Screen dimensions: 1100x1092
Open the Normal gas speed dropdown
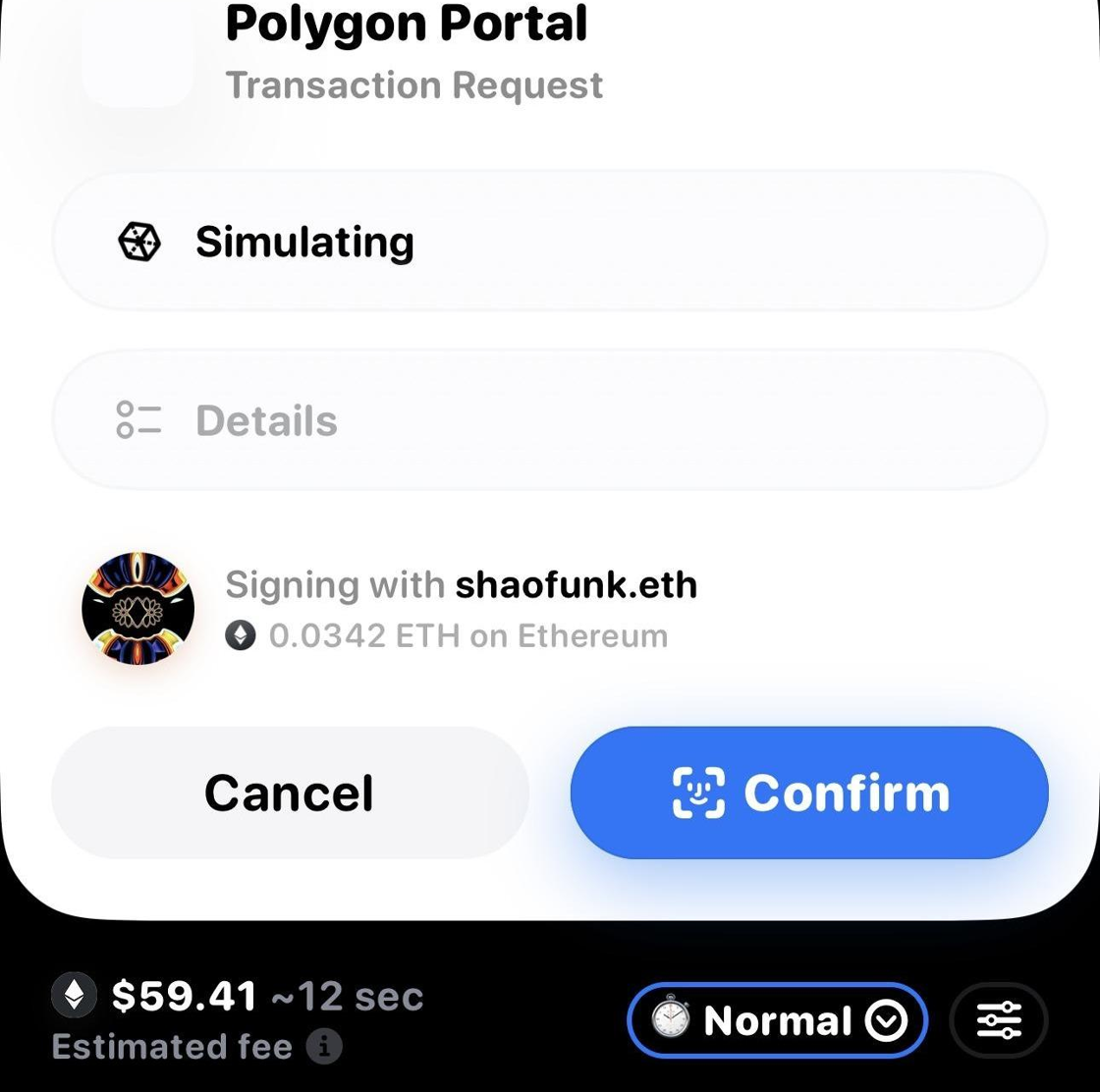click(777, 1021)
